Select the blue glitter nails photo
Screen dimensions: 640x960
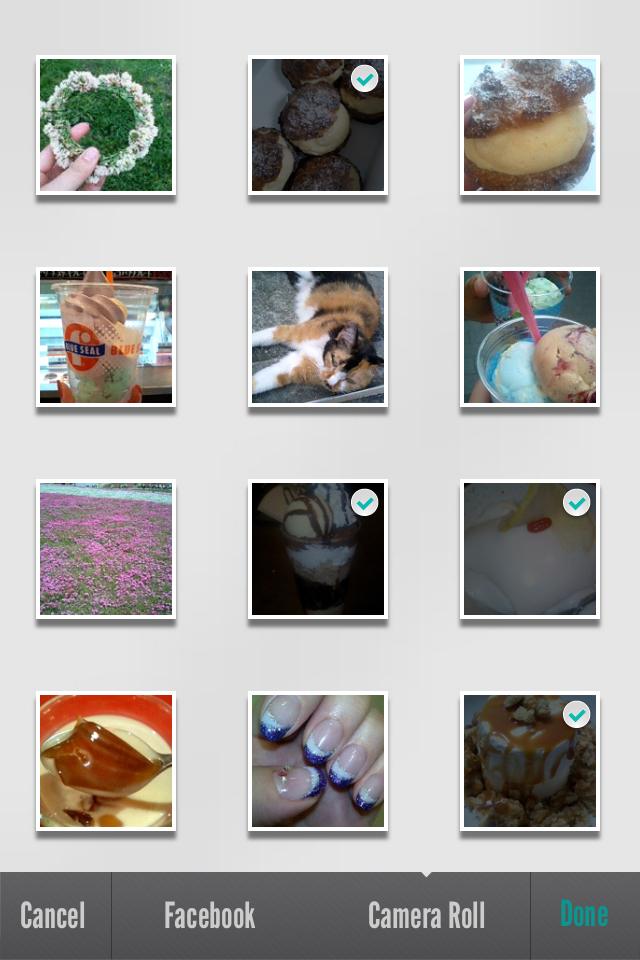[x=318, y=761]
